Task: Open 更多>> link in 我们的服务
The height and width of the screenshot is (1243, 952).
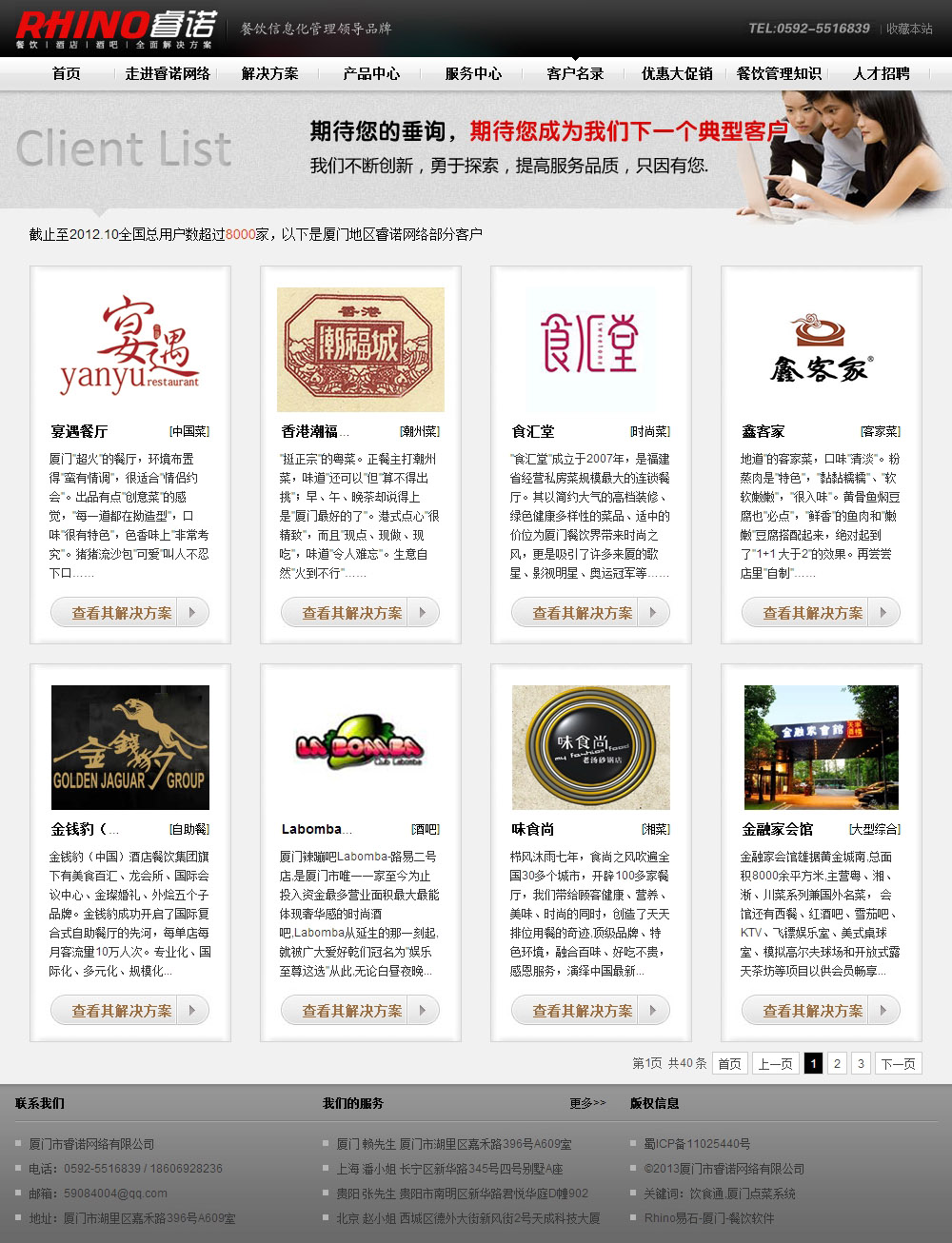Action: 587,1104
